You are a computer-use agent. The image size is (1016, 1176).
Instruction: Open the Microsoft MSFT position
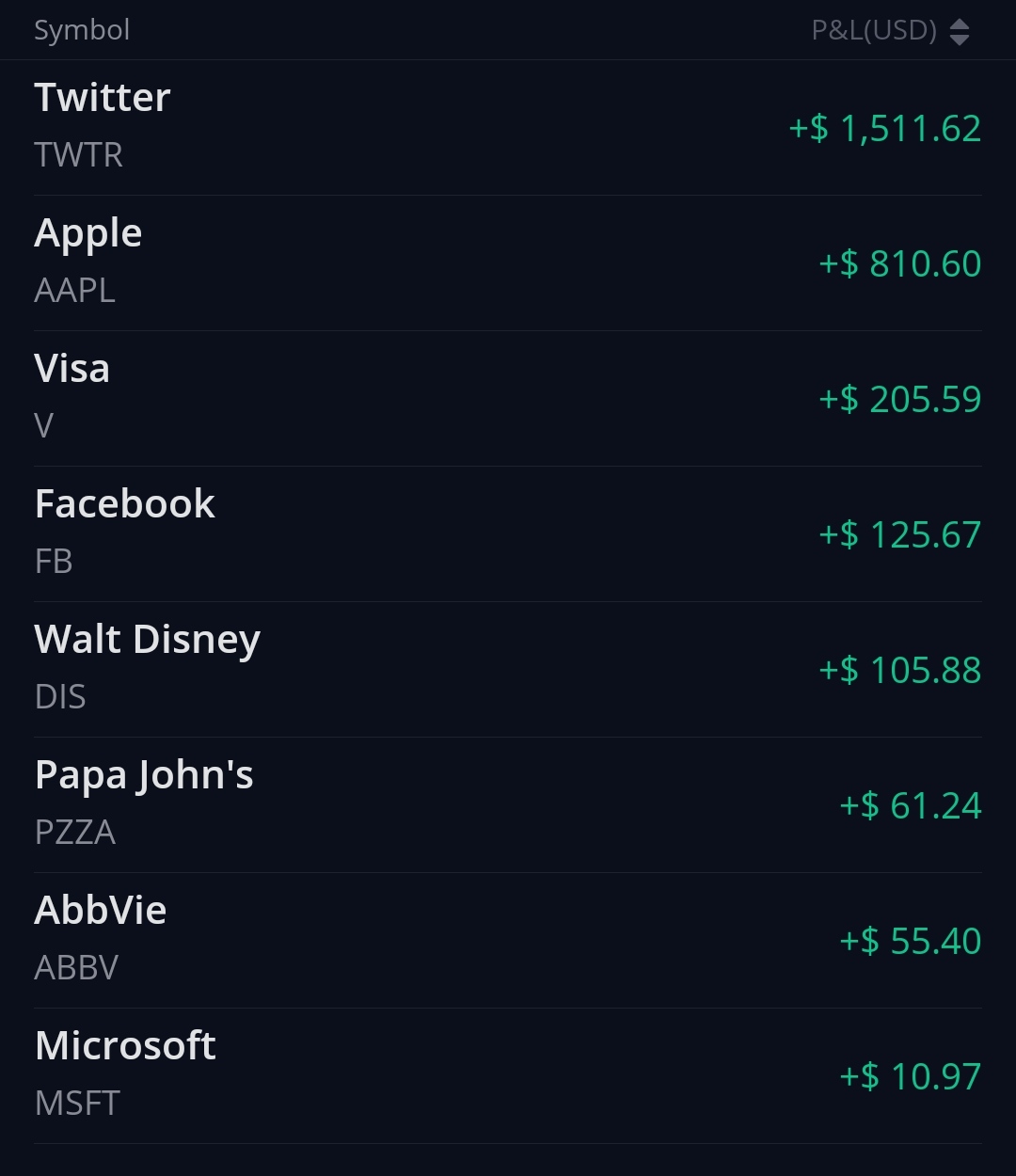tap(508, 1075)
